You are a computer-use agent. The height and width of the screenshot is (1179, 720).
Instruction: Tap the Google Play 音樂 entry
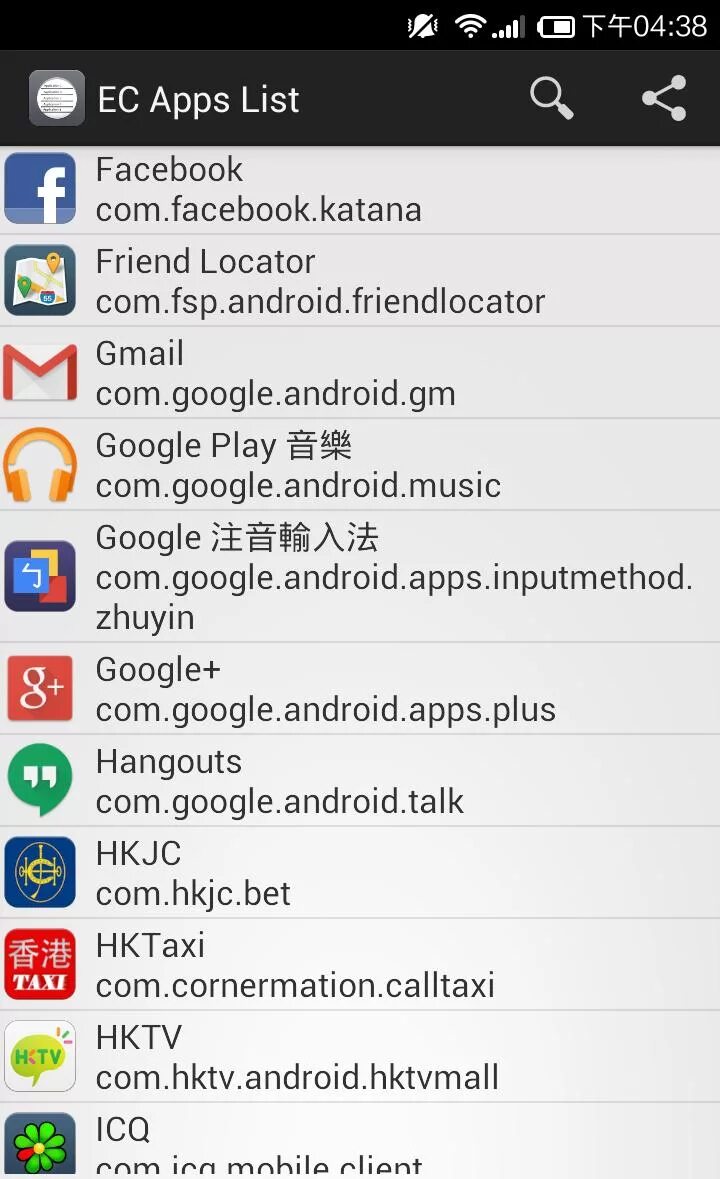tap(360, 465)
